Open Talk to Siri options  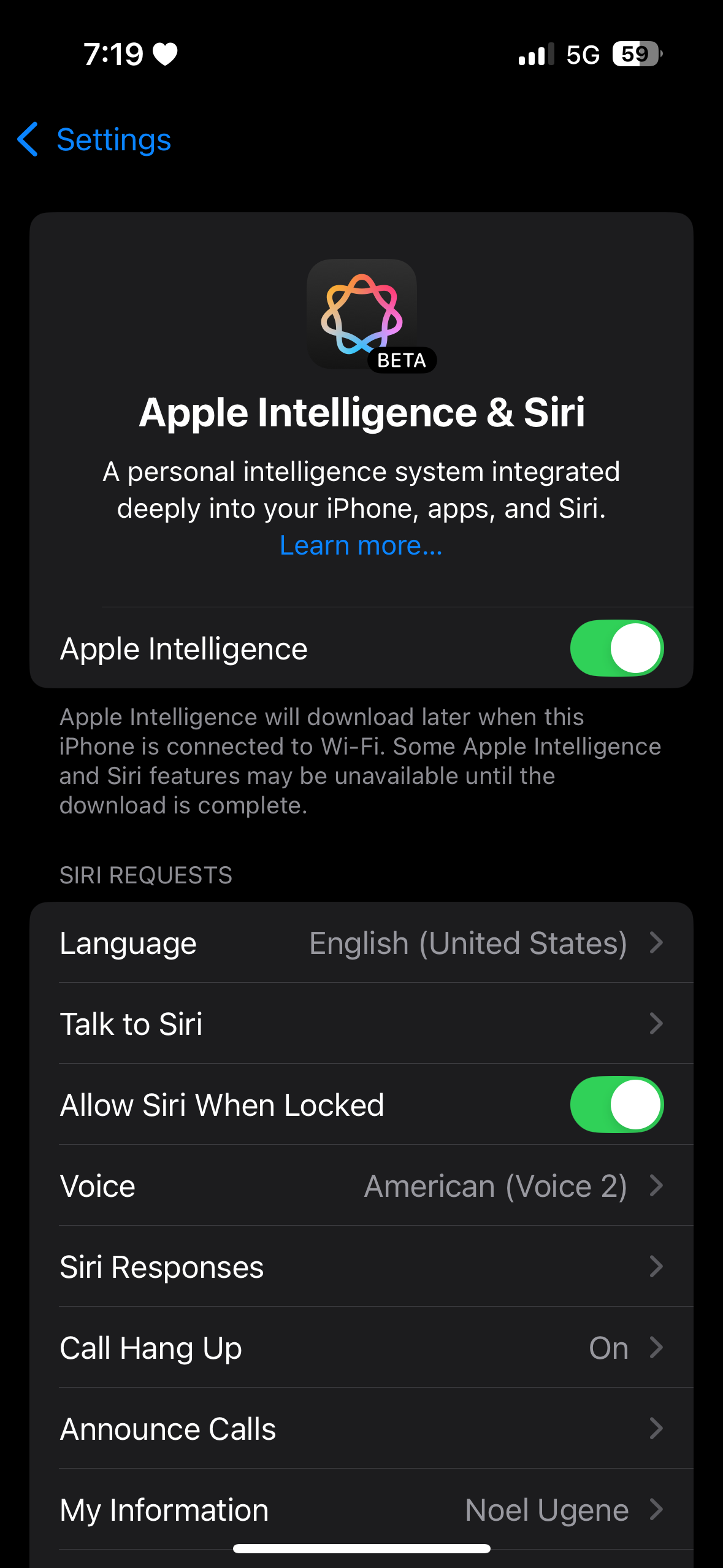(361, 1024)
